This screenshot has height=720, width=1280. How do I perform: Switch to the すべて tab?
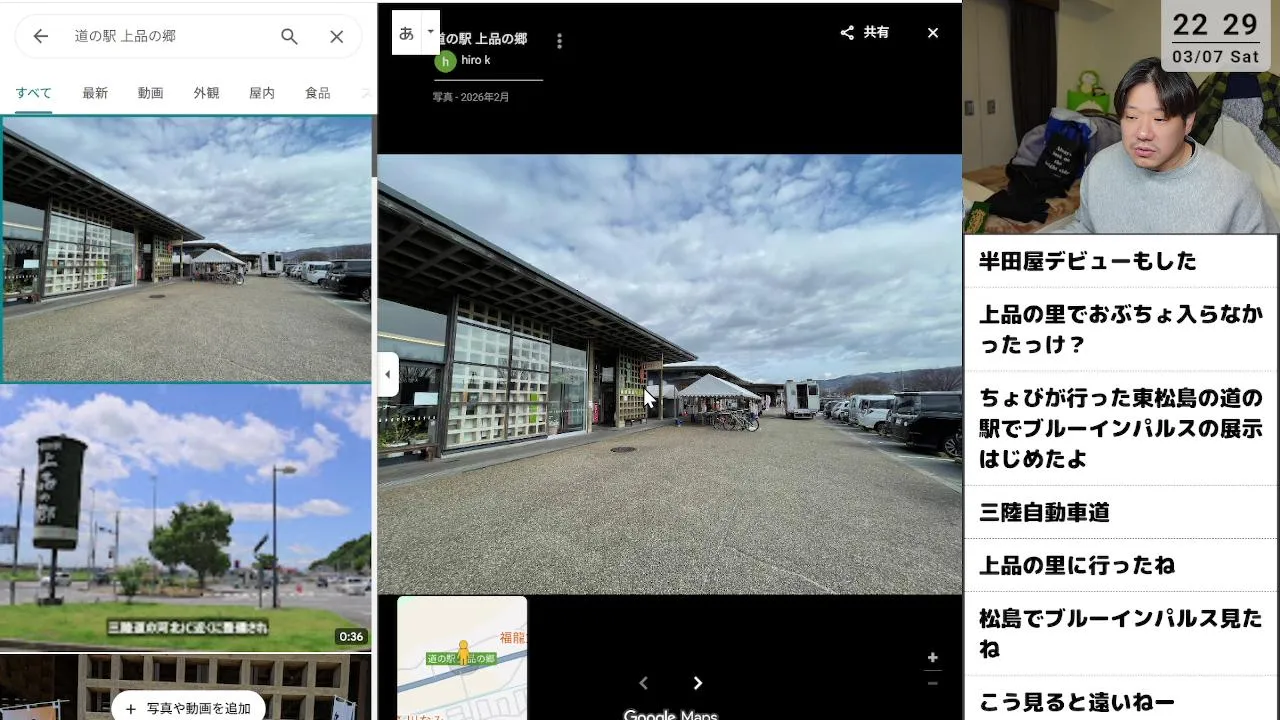(x=33, y=92)
